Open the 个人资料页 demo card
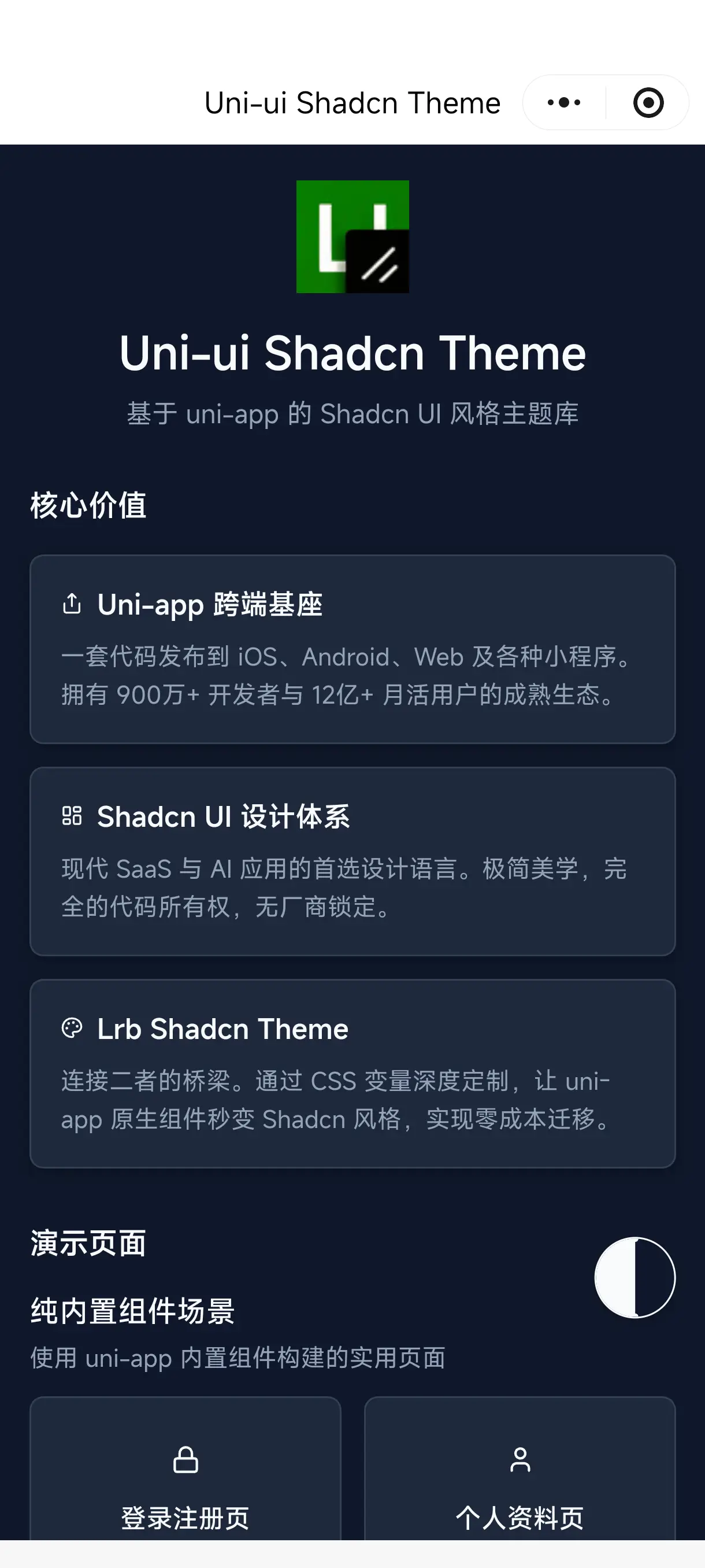This screenshot has height=1568, width=705. 520,1485
